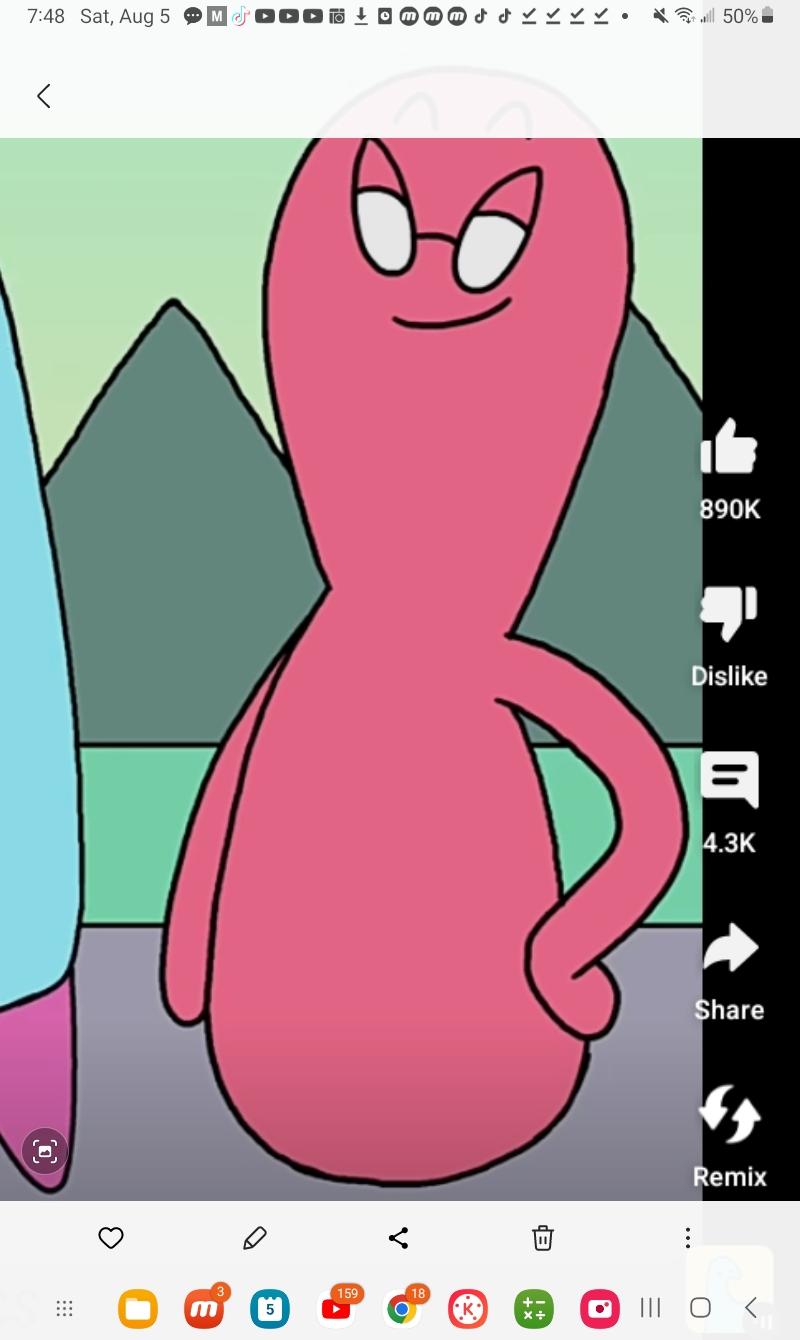Show recent apps
Image resolution: width=800 pixels, height=1340 pixels.
pyautogui.click(x=651, y=1308)
